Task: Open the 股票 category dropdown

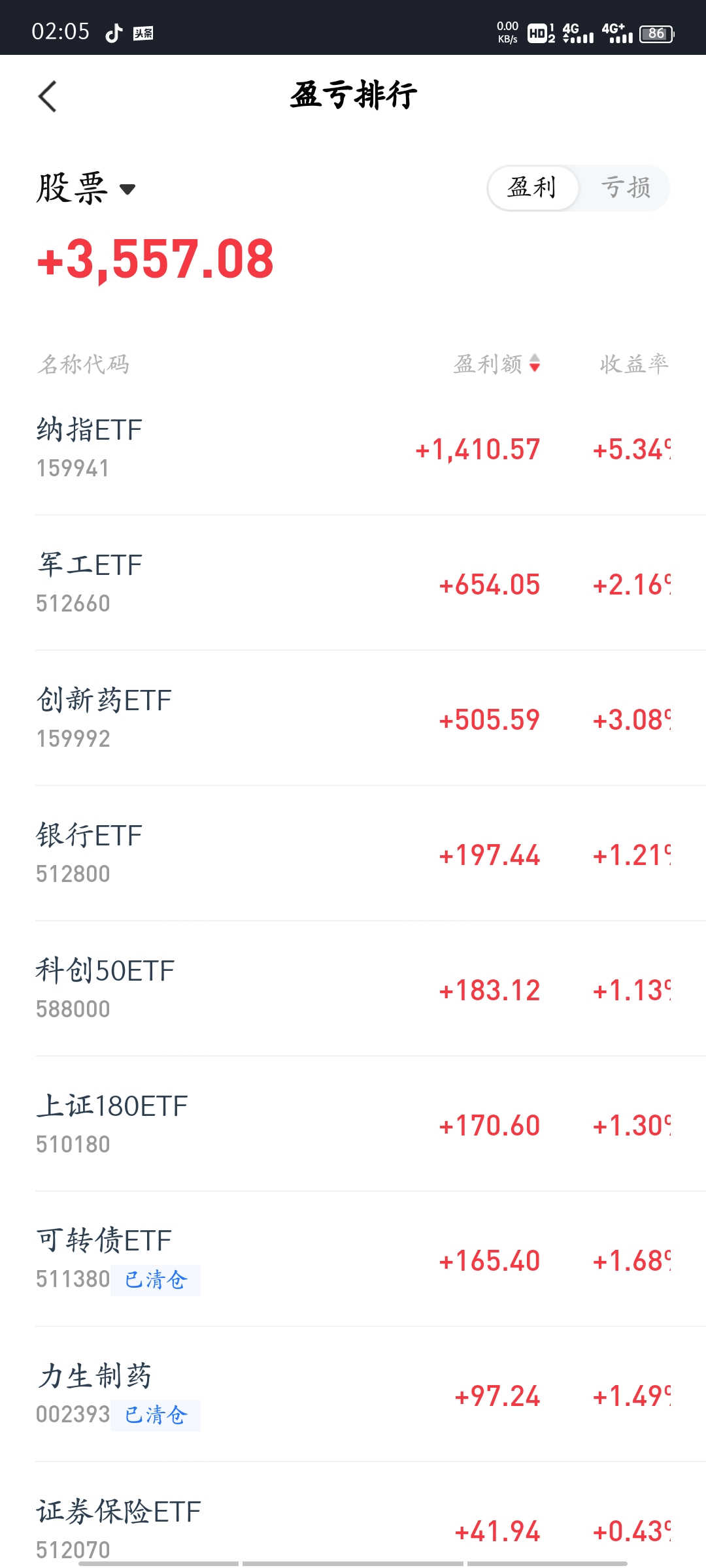Action: point(86,189)
